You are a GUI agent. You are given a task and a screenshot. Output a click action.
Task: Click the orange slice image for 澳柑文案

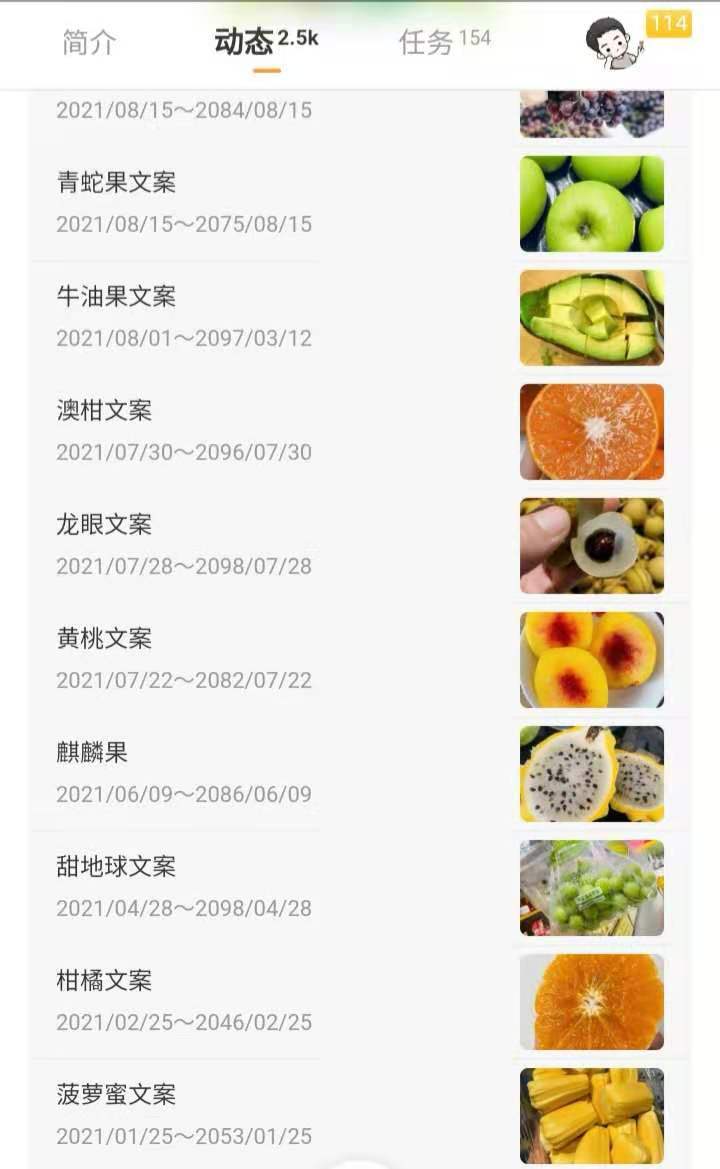(x=591, y=432)
